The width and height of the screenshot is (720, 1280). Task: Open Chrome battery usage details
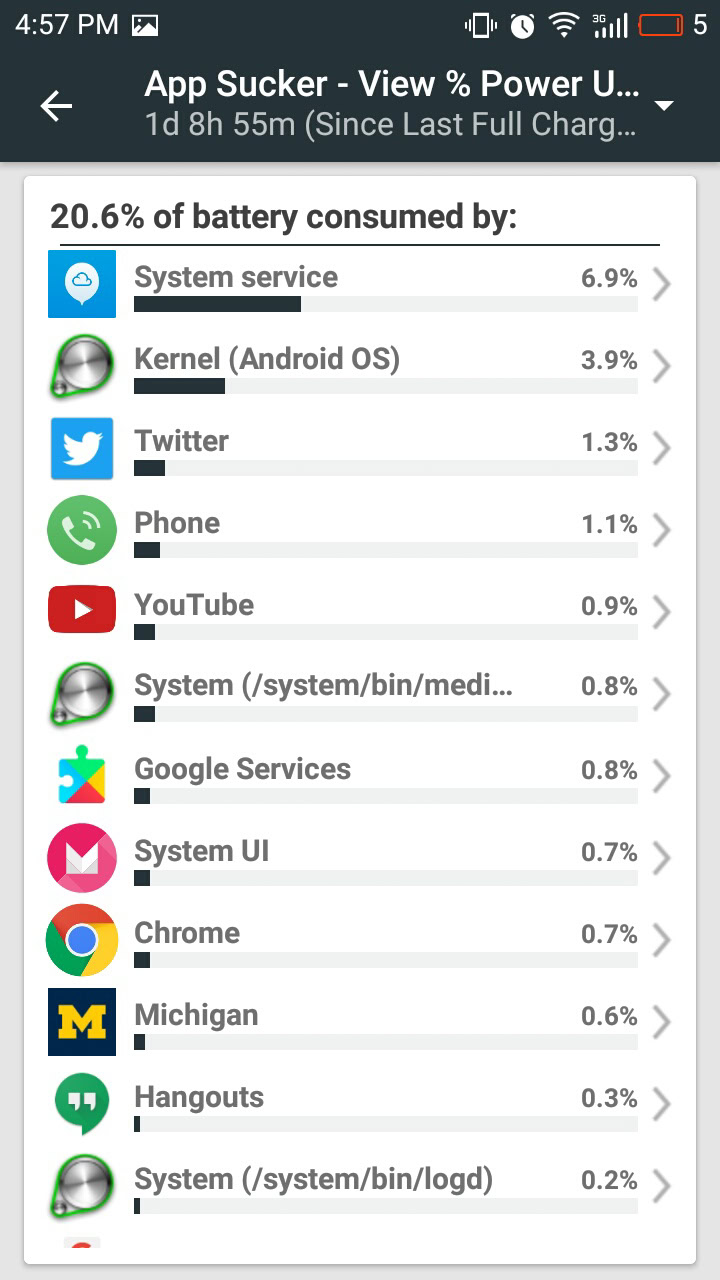360,941
